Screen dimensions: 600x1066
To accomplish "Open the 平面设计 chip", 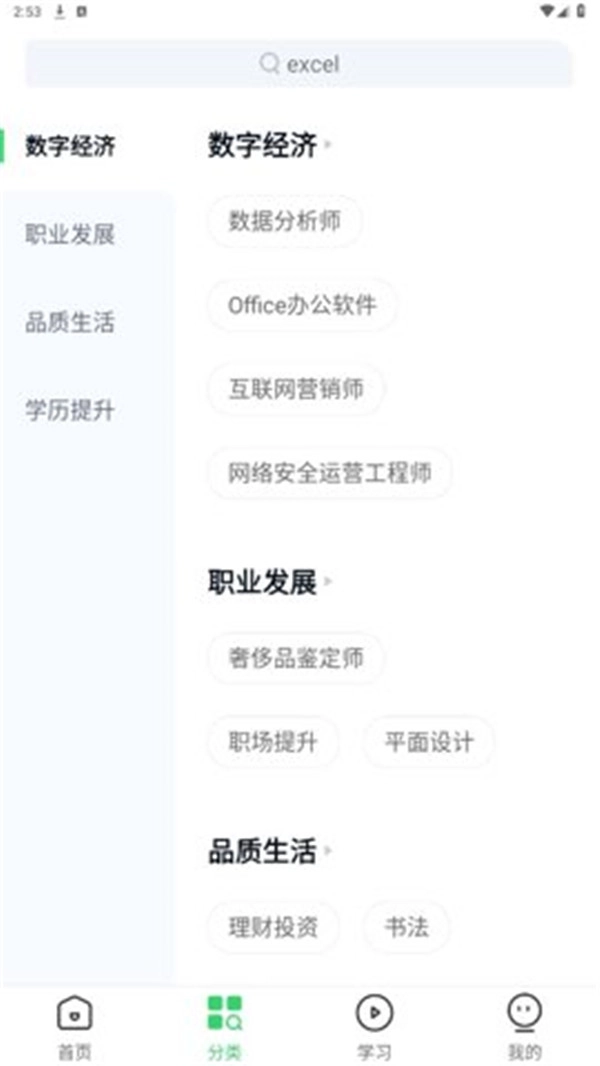I will click(x=429, y=742).
